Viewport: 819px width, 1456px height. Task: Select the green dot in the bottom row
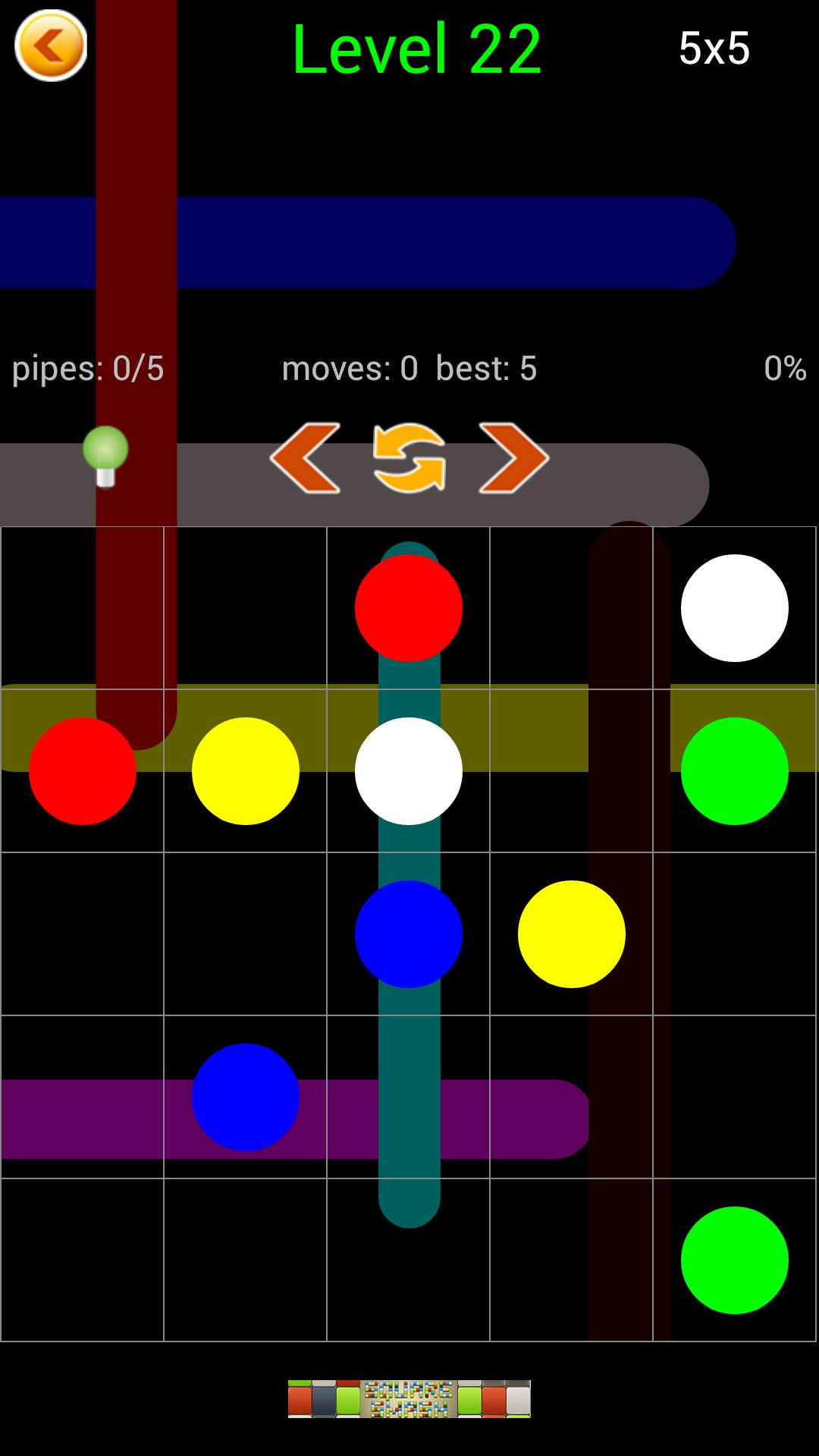click(x=734, y=1260)
